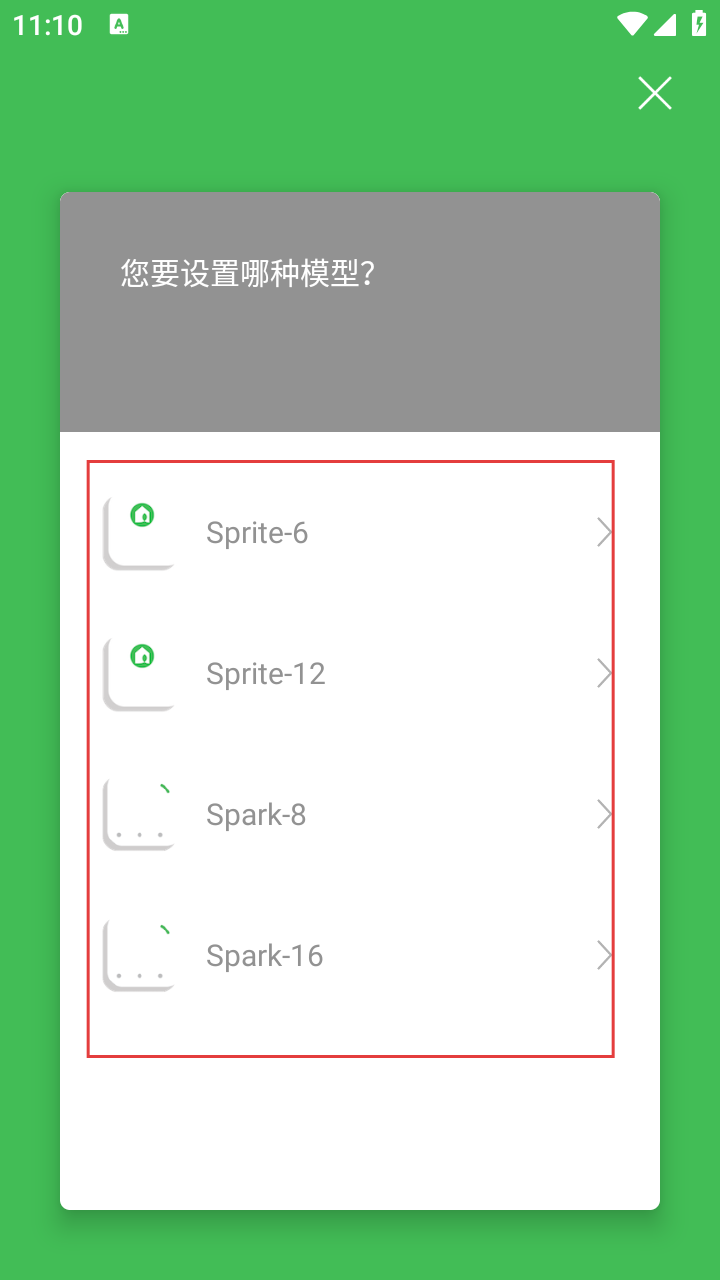Open the Spark-8 model setup
The image size is (720, 1280).
pyautogui.click(x=351, y=815)
